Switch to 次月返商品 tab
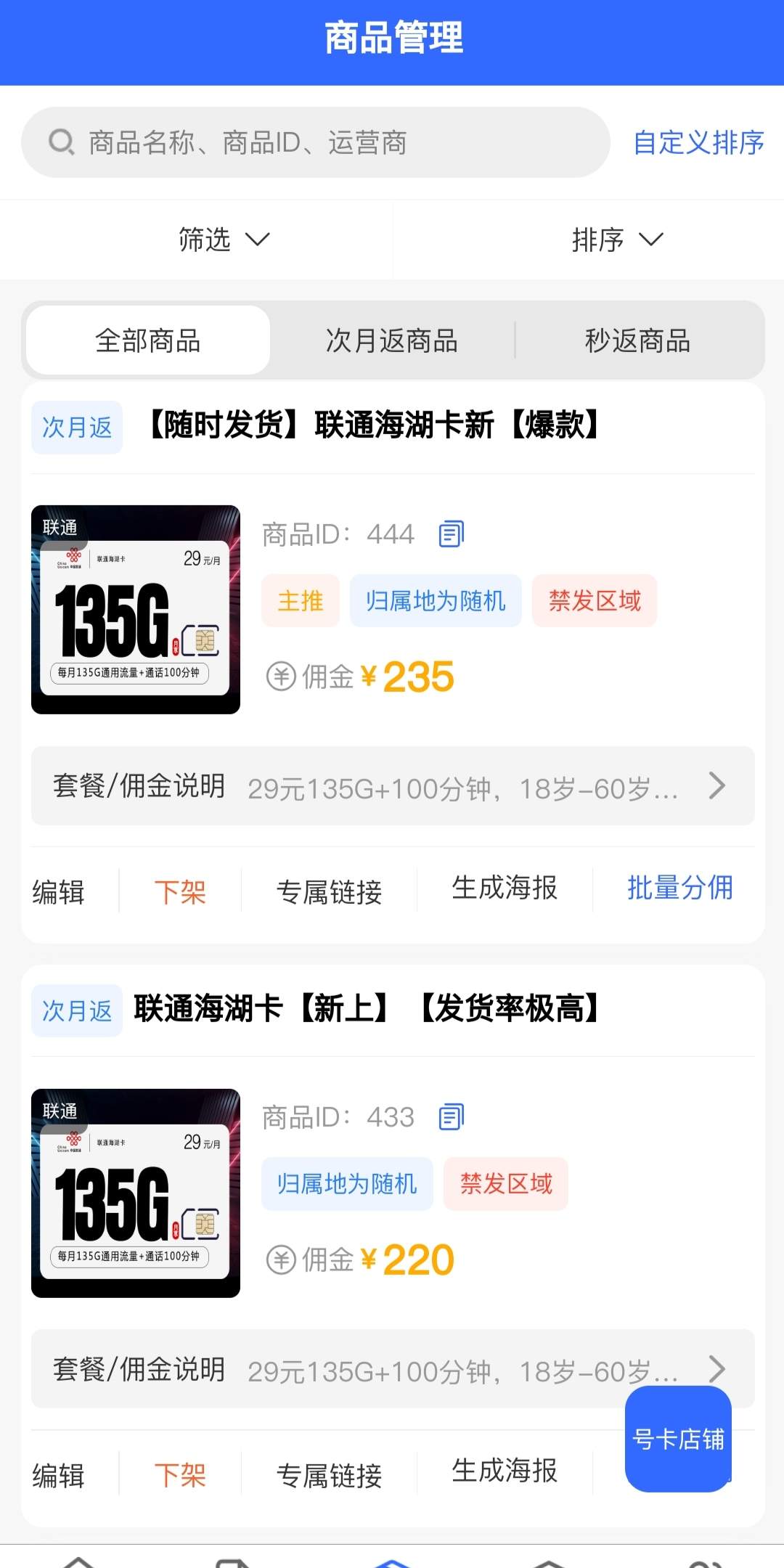The width and height of the screenshot is (784, 1568). point(392,340)
